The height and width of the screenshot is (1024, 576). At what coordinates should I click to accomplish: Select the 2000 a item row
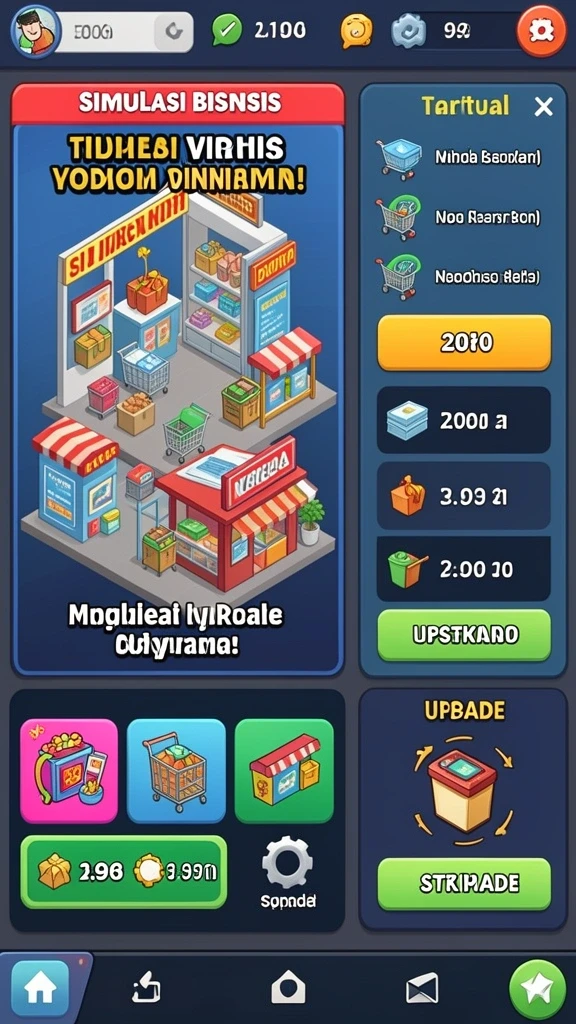[x=464, y=421]
